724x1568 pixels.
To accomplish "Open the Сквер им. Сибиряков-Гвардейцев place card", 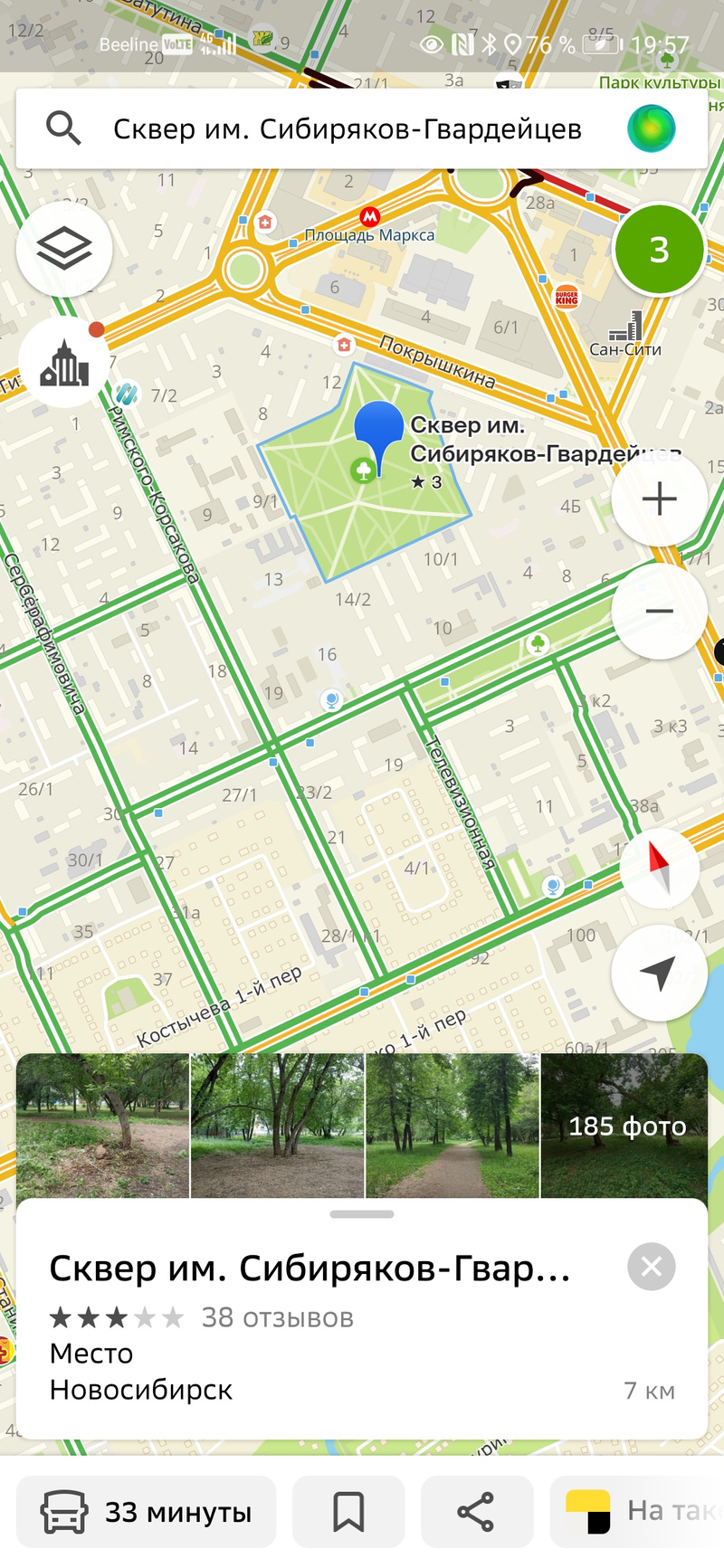I will point(310,1269).
